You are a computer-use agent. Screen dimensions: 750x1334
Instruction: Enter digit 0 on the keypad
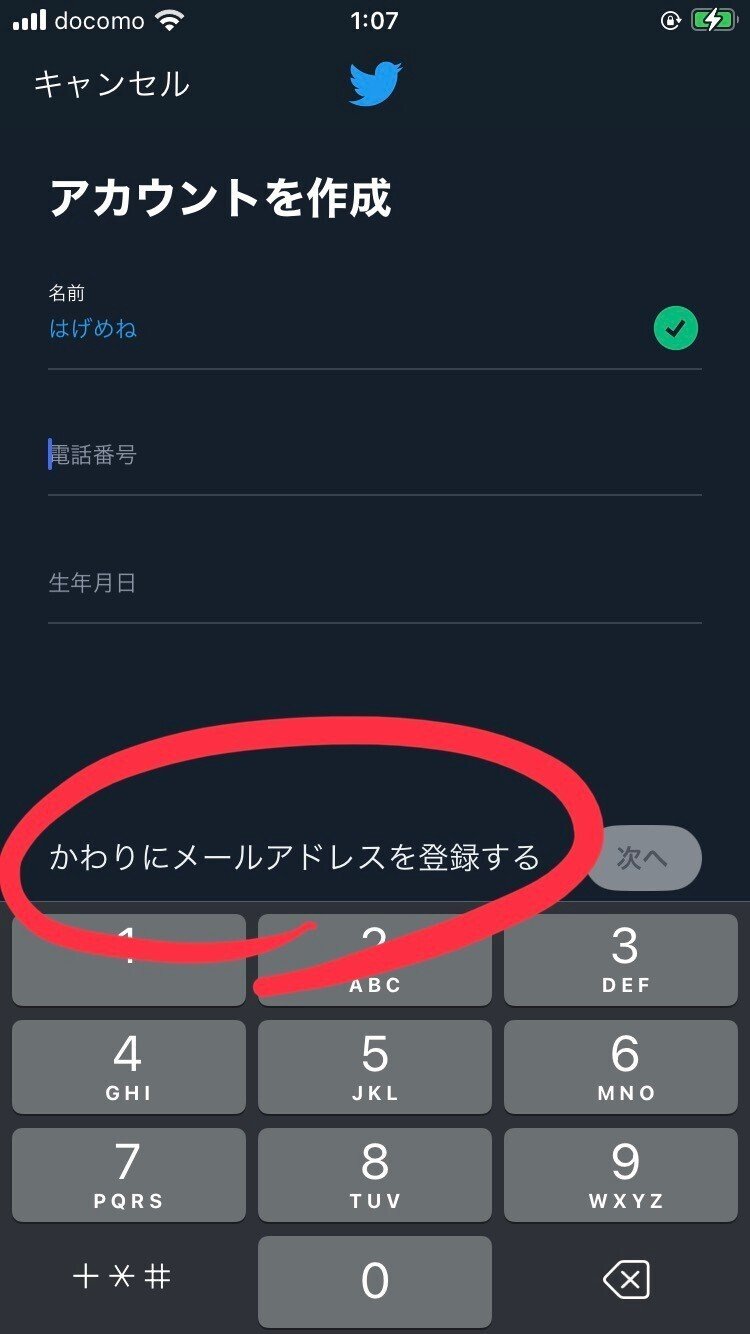(x=375, y=1281)
